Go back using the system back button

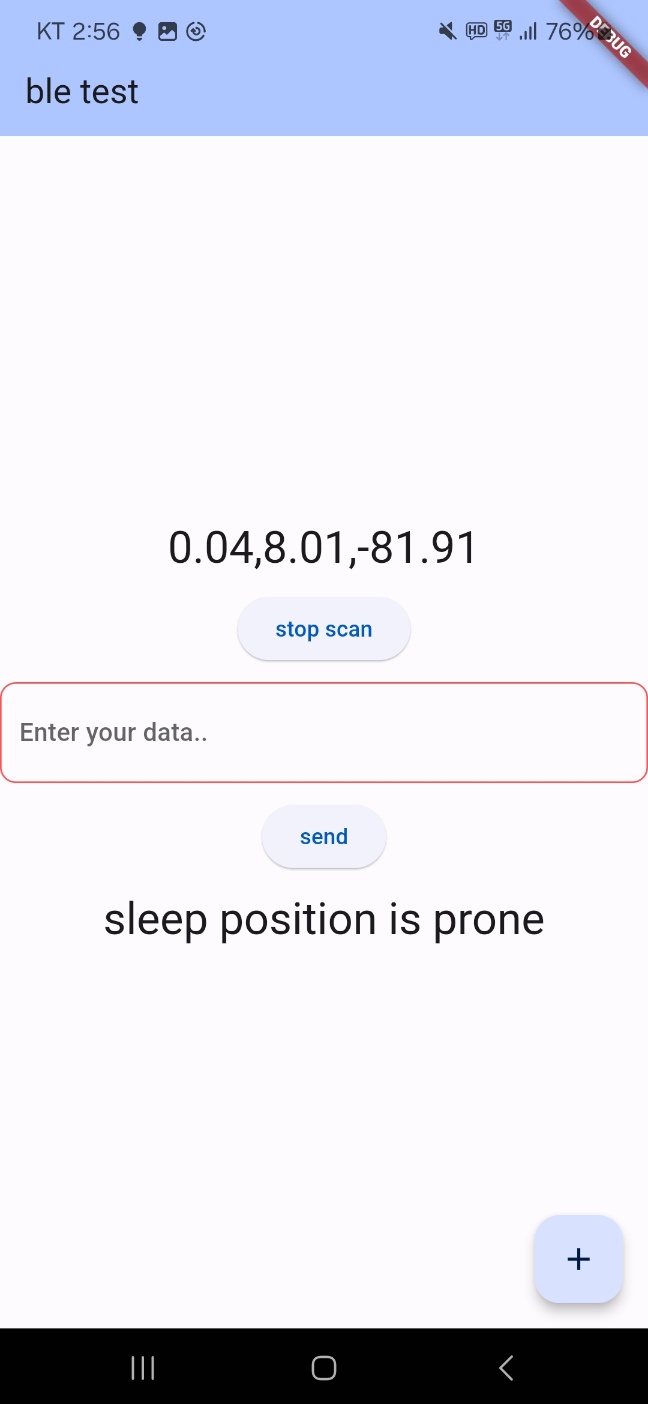tap(506, 1367)
